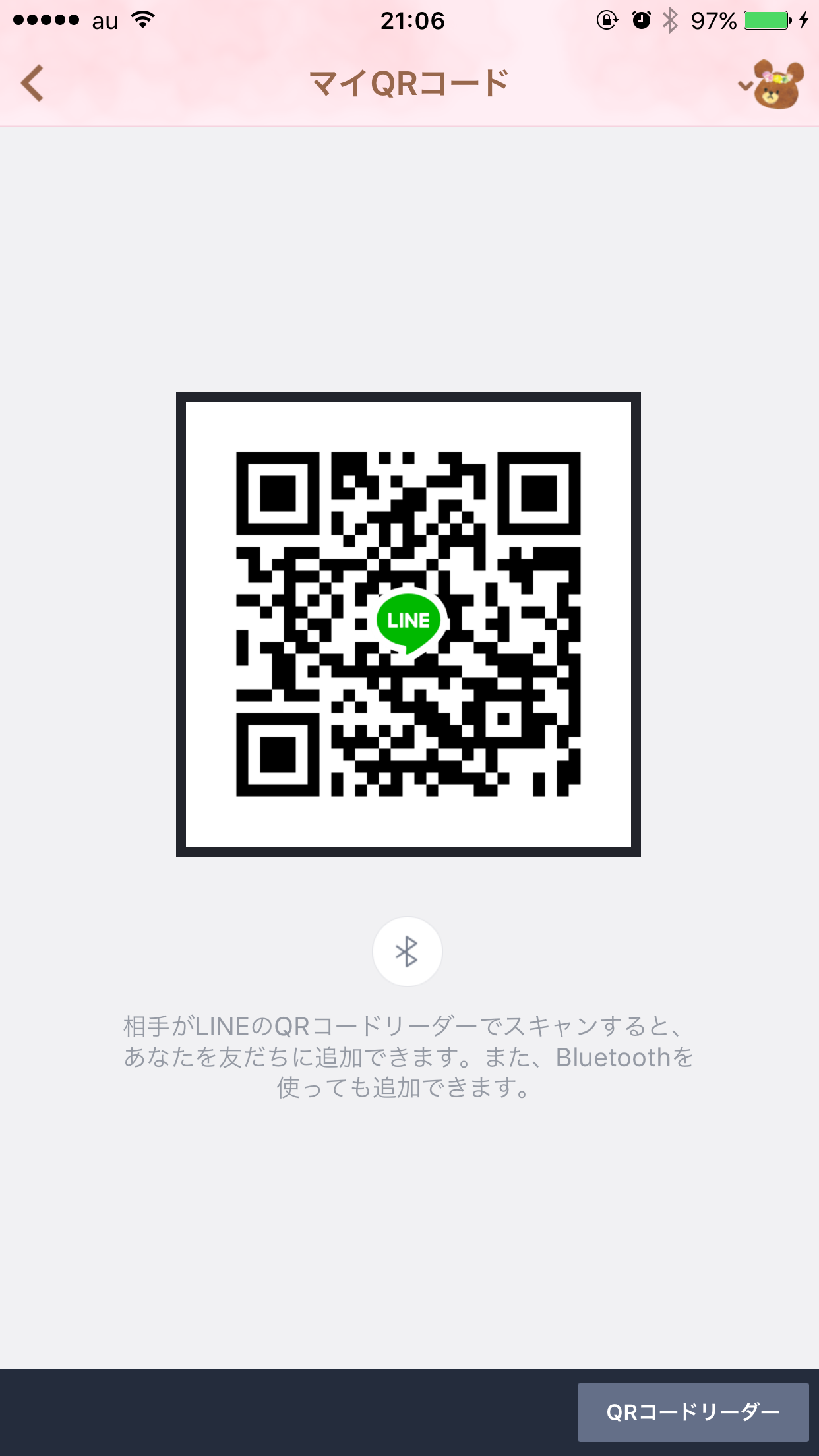Open the bear icon dropdown menu
Screen dimensions: 819x1456
[772, 84]
